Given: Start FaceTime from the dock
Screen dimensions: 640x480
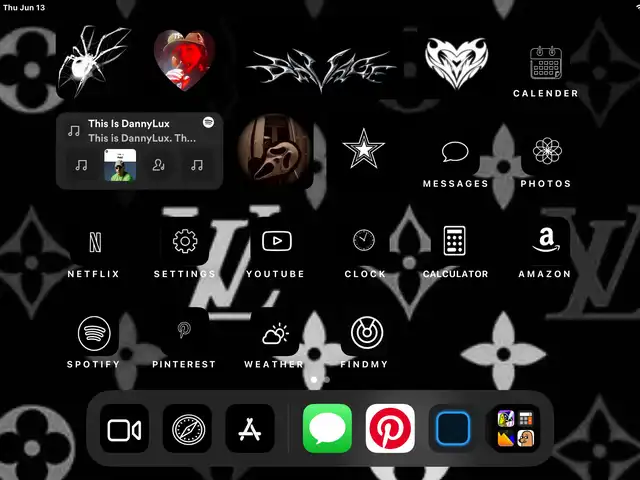Looking at the screenshot, I should (x=124, y=430).
